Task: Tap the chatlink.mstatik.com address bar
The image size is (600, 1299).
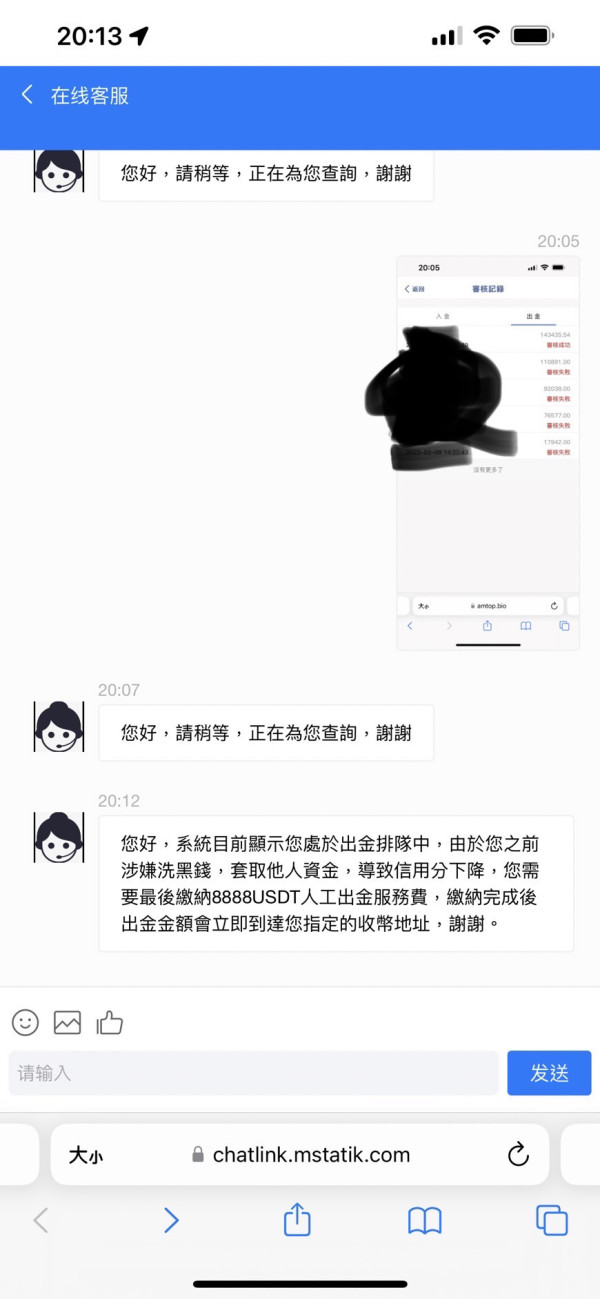Action: pos(300,1155)
